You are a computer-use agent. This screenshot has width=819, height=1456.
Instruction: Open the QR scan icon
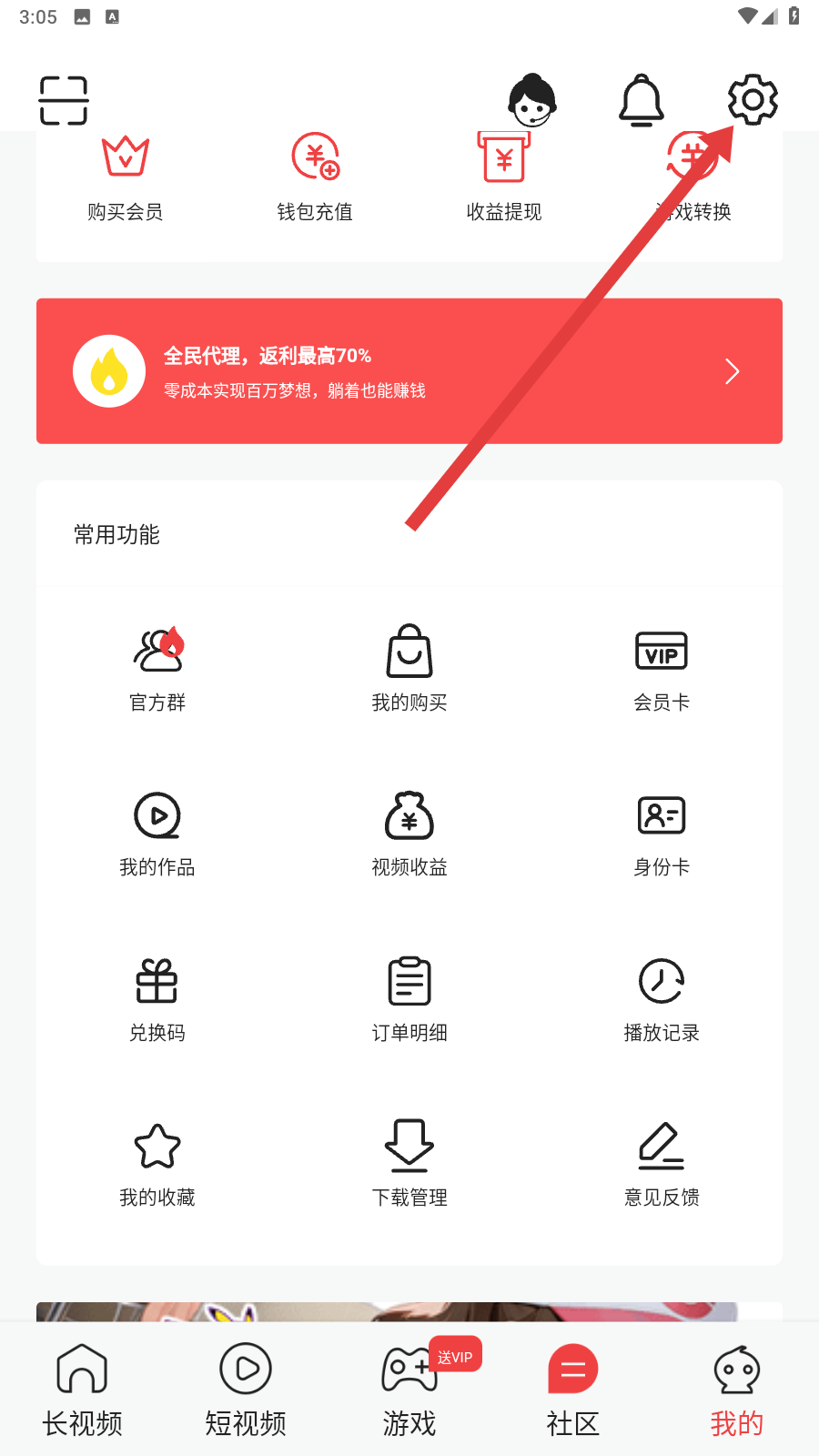coord(64,100)
